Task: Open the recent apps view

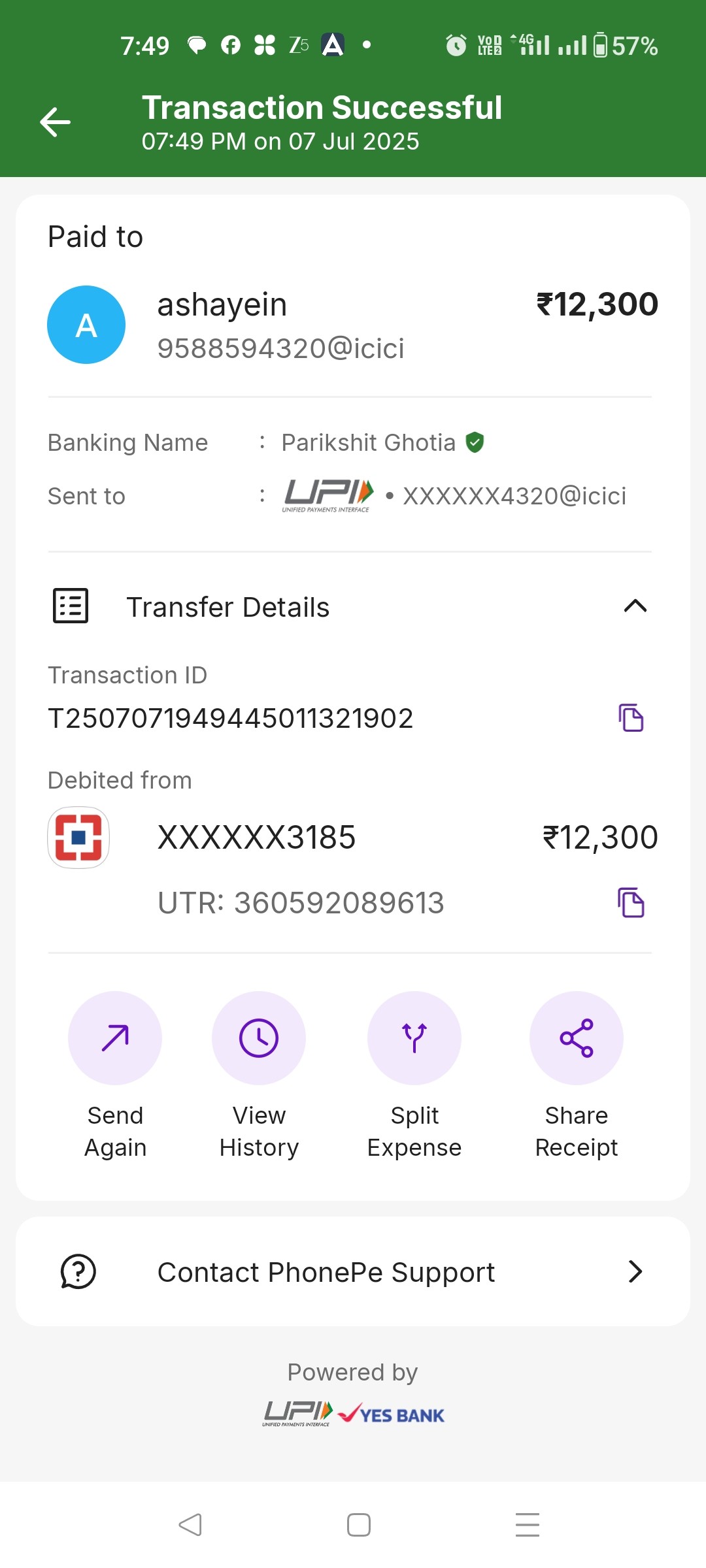Action: 528,1525
